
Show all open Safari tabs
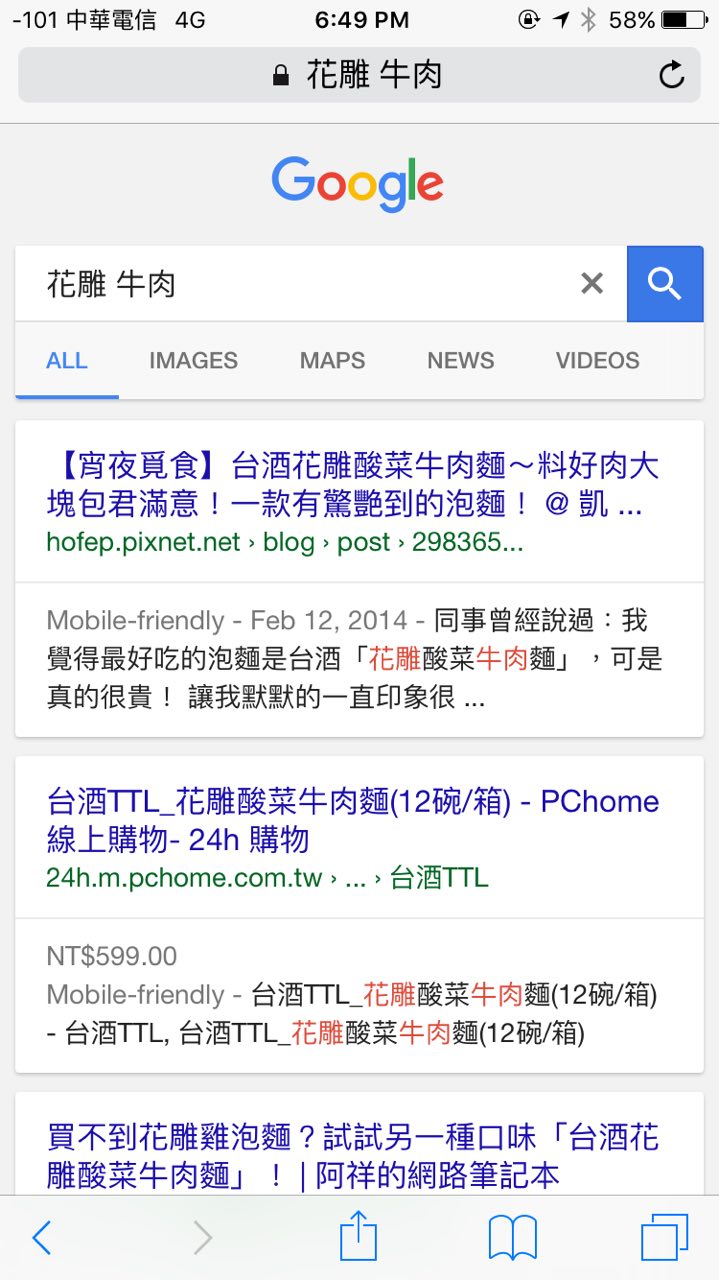[664, 1238]
